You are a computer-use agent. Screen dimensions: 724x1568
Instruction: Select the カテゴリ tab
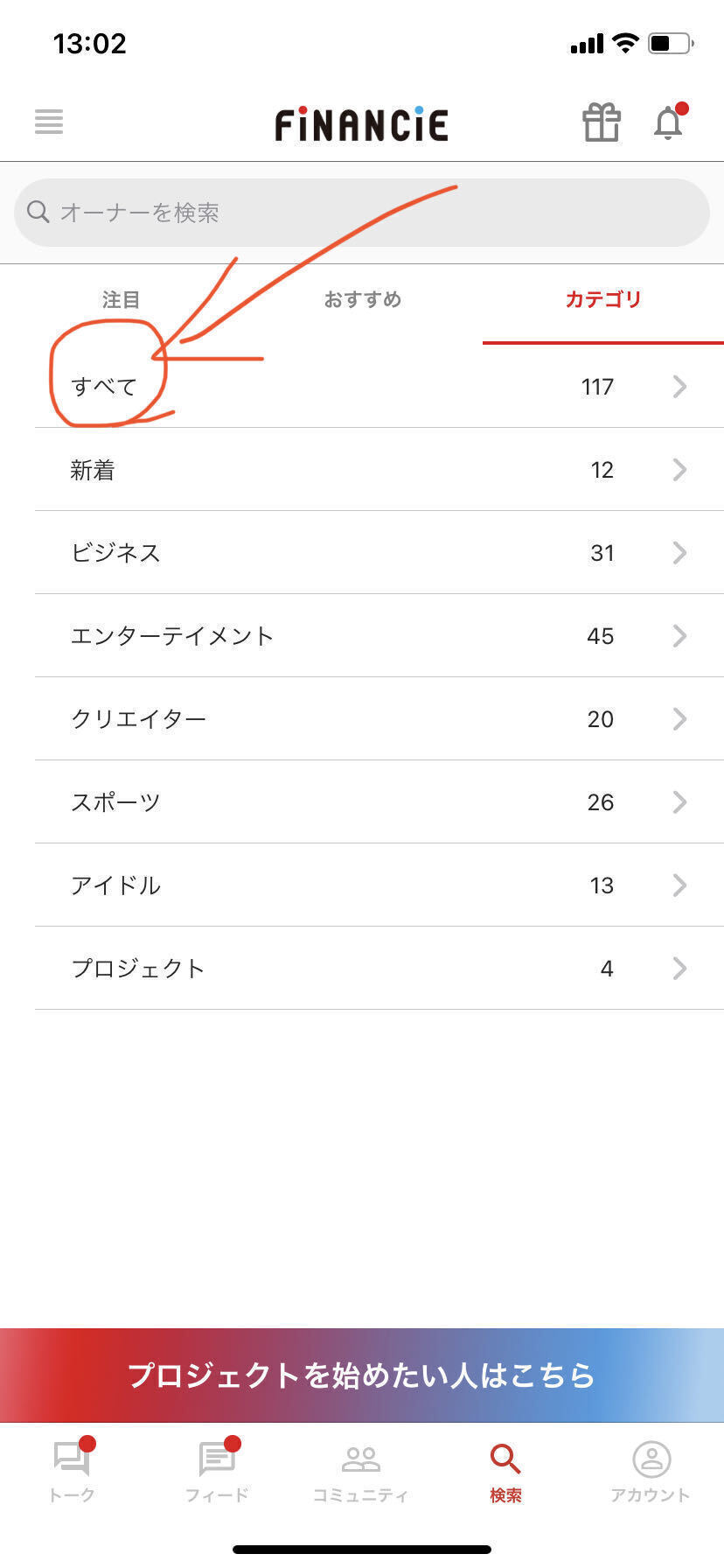[603, 300]
